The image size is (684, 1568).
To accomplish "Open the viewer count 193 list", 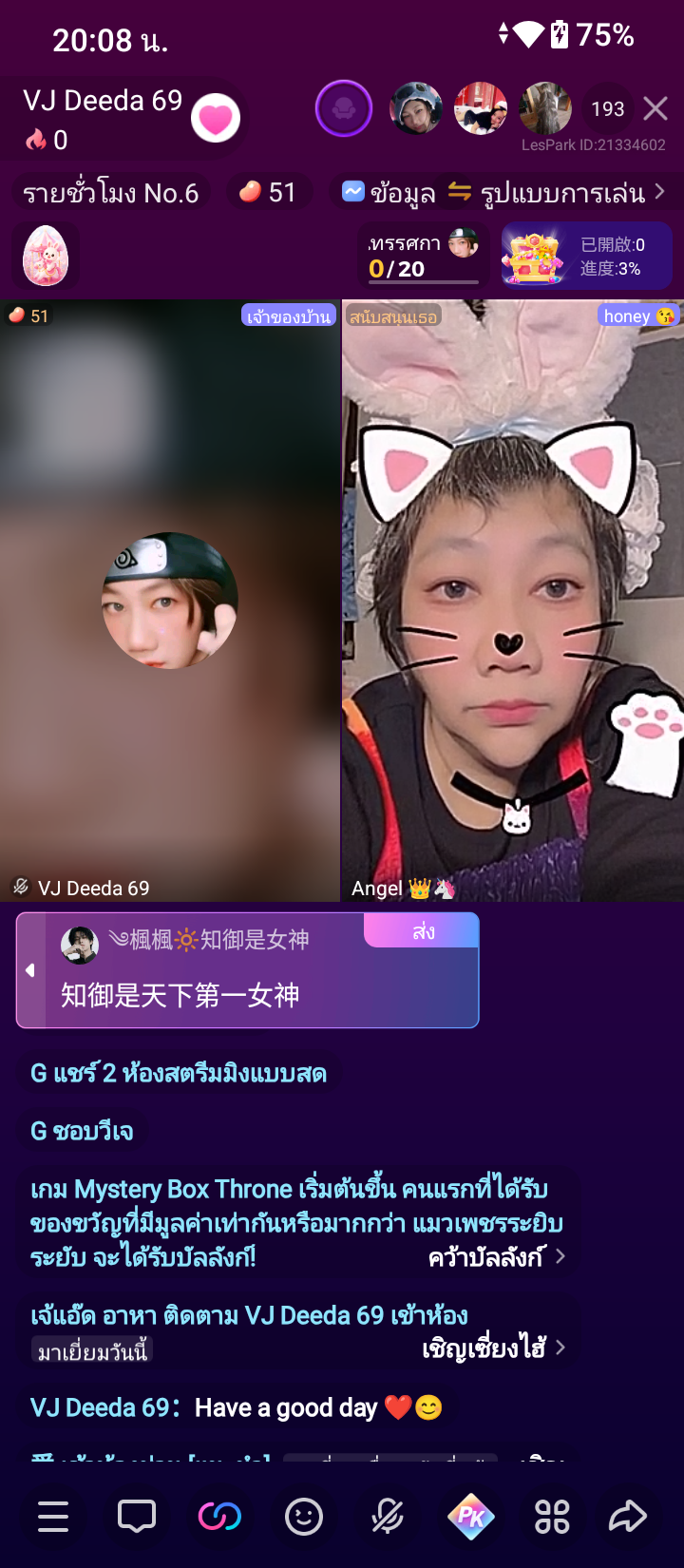I will tap(608, 109).
